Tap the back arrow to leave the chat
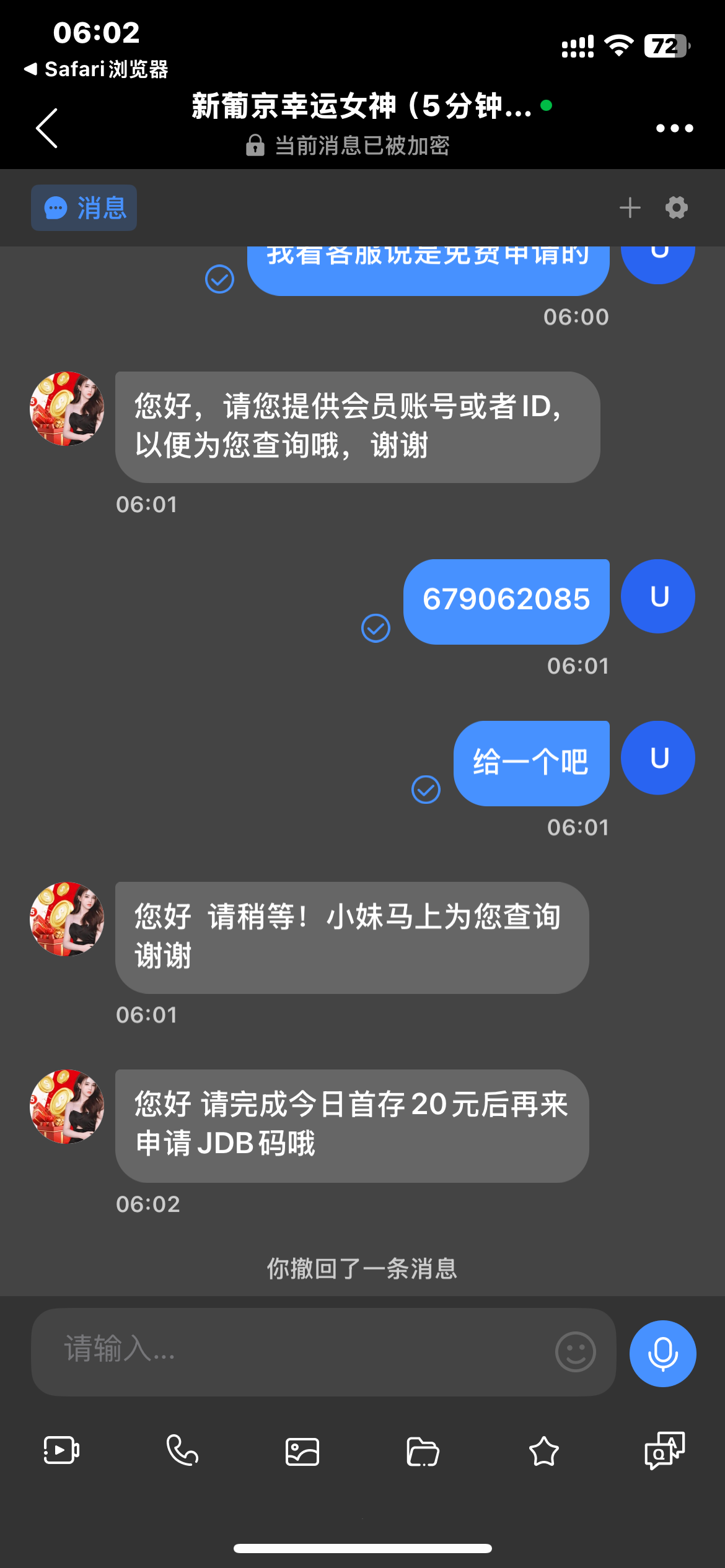Image resolution: width=725 pixels, height=1568 pixels. (x=46, y=128)
